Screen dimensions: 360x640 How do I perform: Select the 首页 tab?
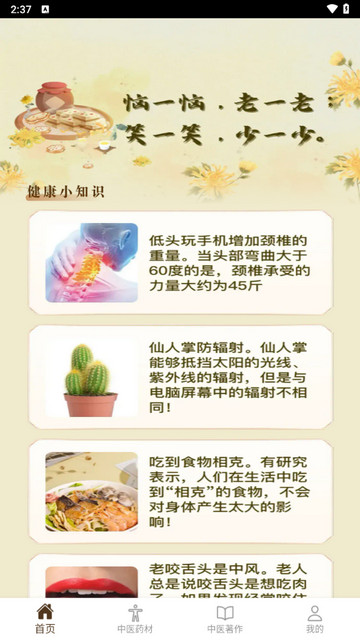45,619
